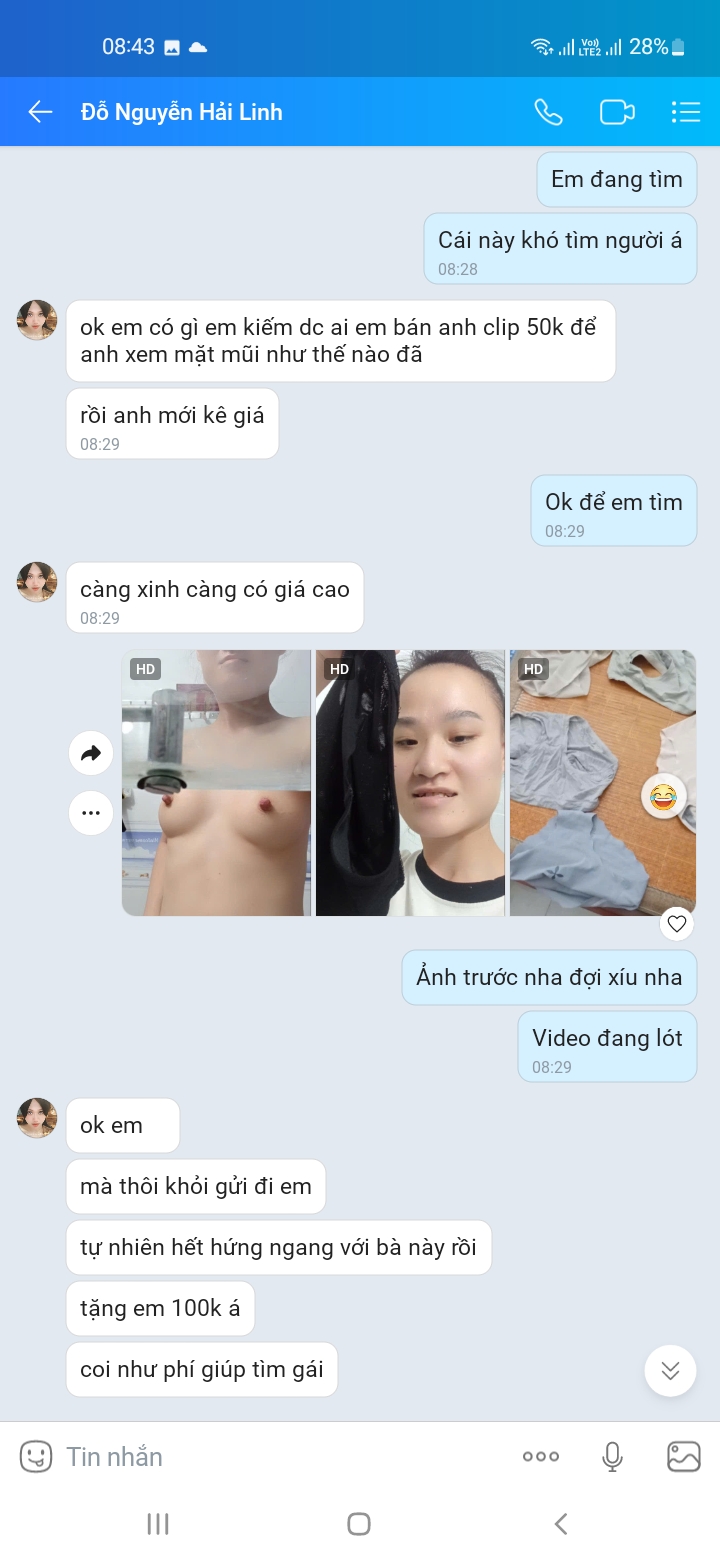
Task: Tap the heart reaction under the album
Action: [x=677, y=924]
